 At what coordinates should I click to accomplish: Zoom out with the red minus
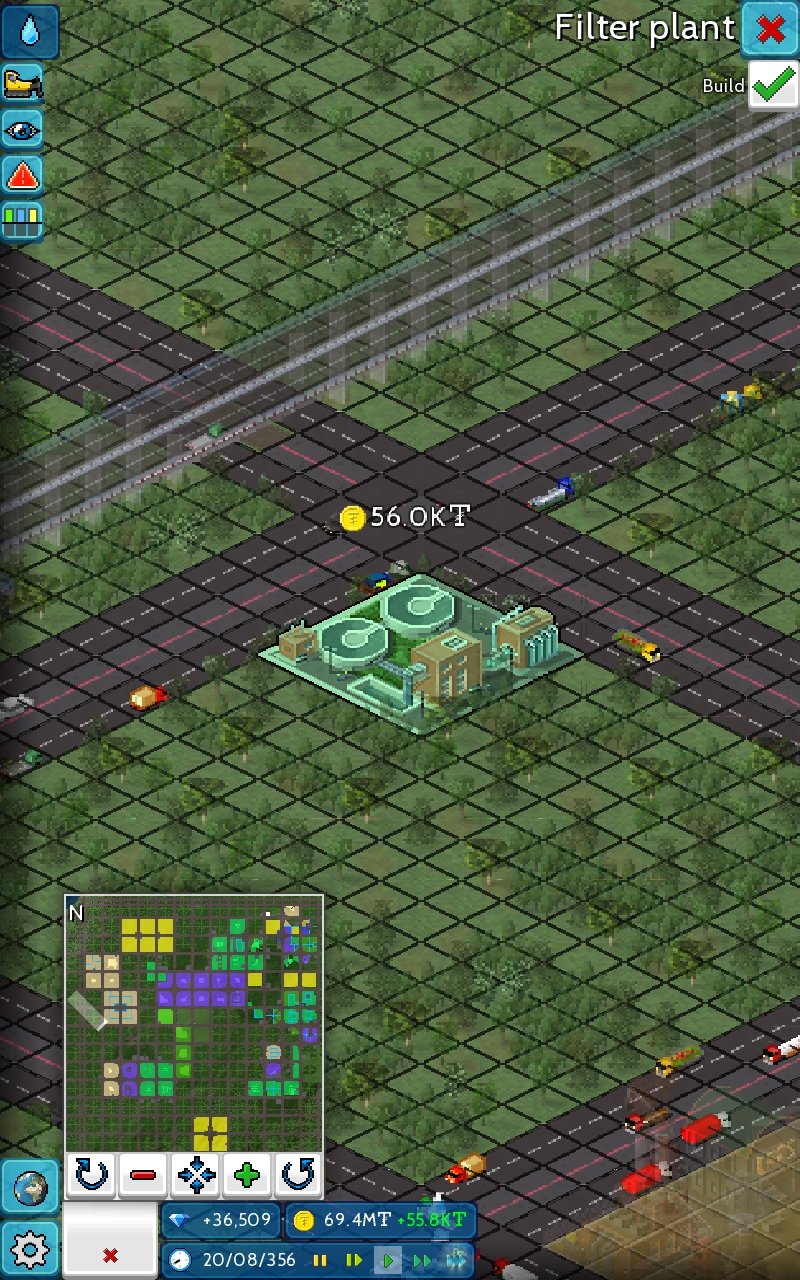[x=143, y=1174]
